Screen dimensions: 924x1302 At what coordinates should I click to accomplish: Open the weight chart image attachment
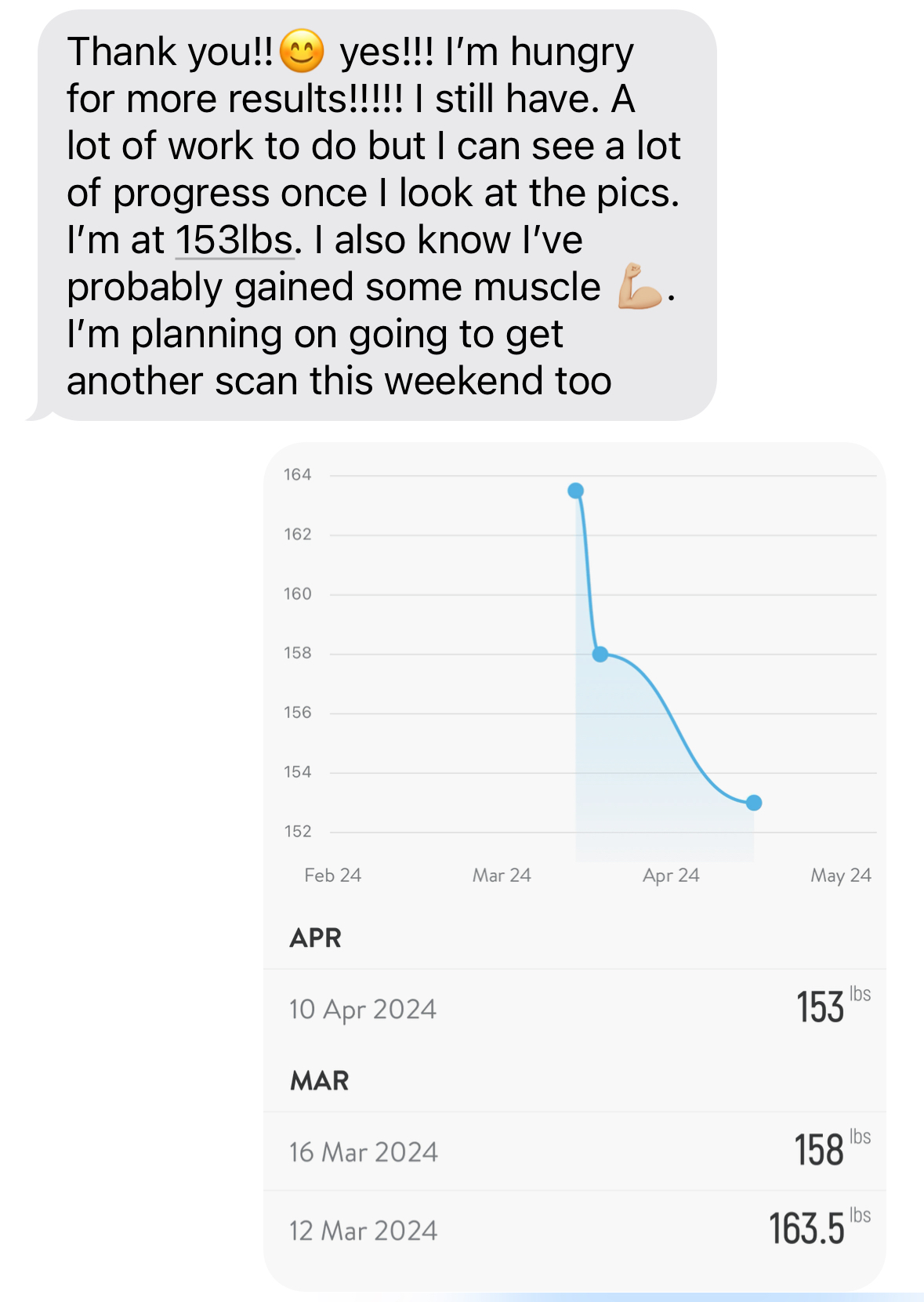[574, 866]
